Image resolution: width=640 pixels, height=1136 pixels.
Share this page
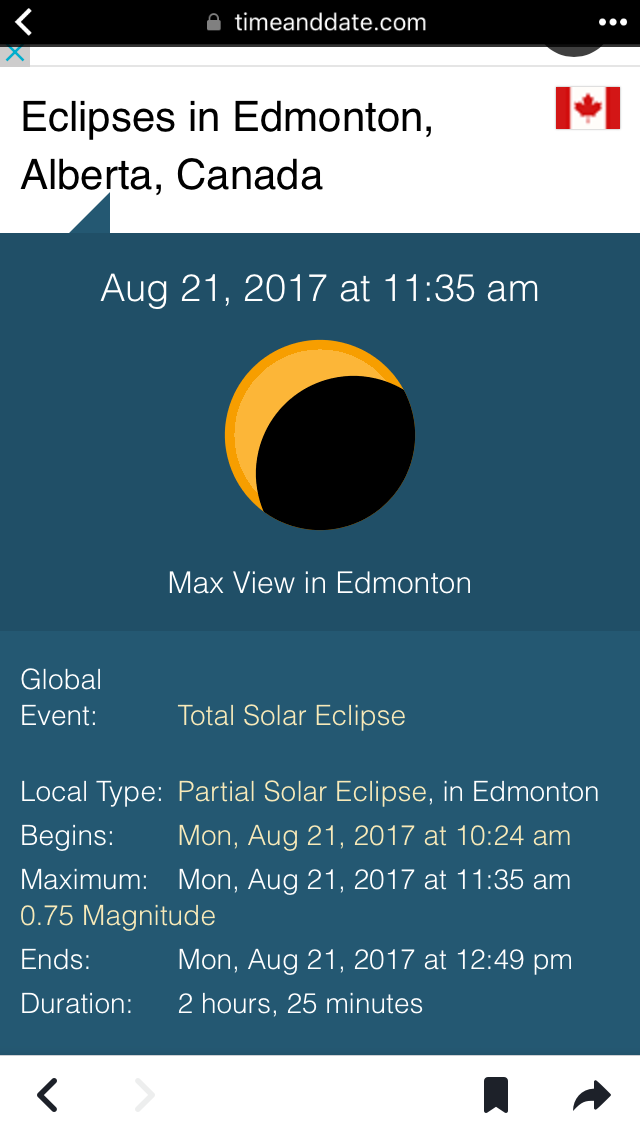(x=591, y=1096)
